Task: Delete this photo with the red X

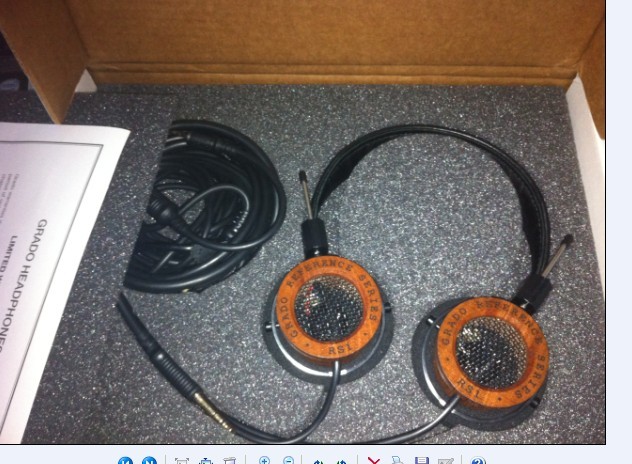Action: coord(374,462)
